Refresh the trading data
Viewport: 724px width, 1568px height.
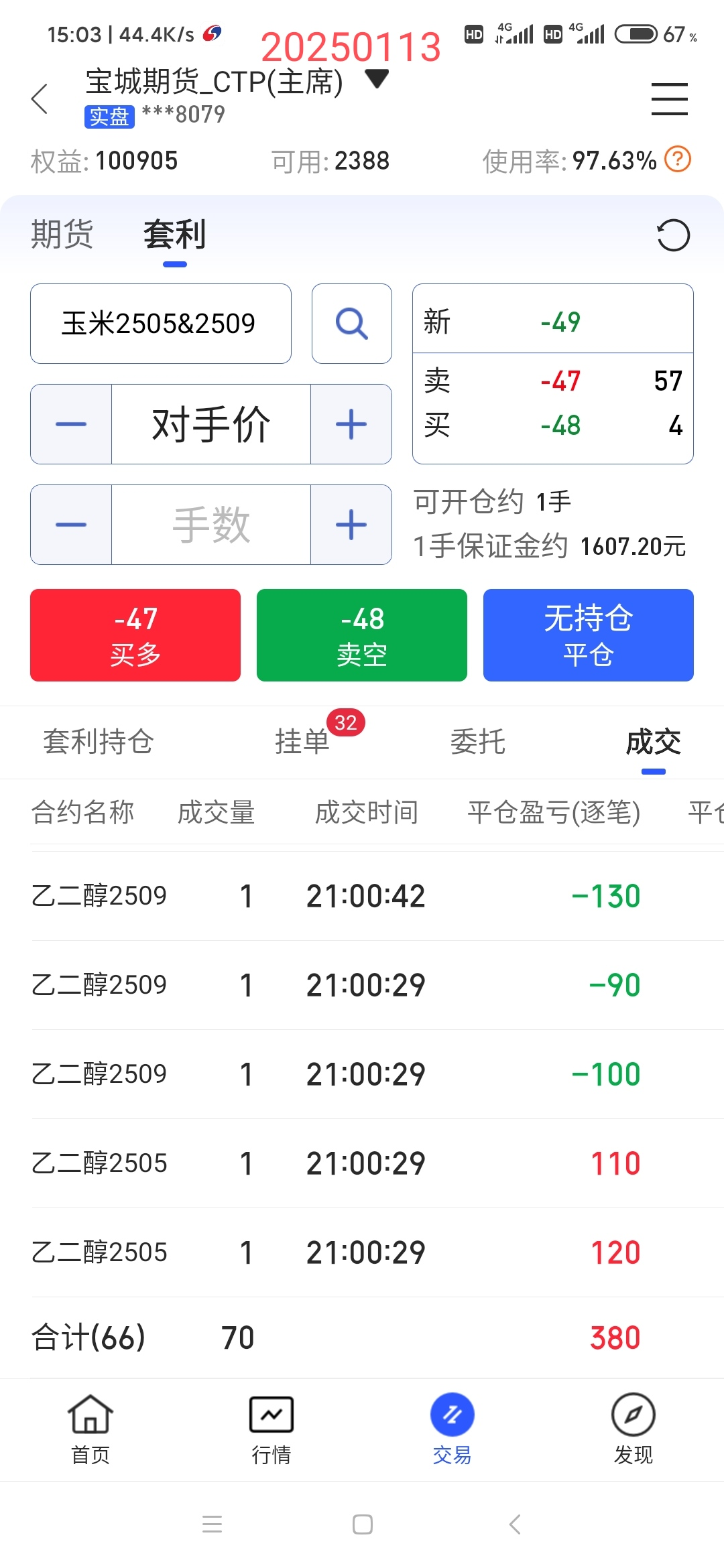(673, 235)
